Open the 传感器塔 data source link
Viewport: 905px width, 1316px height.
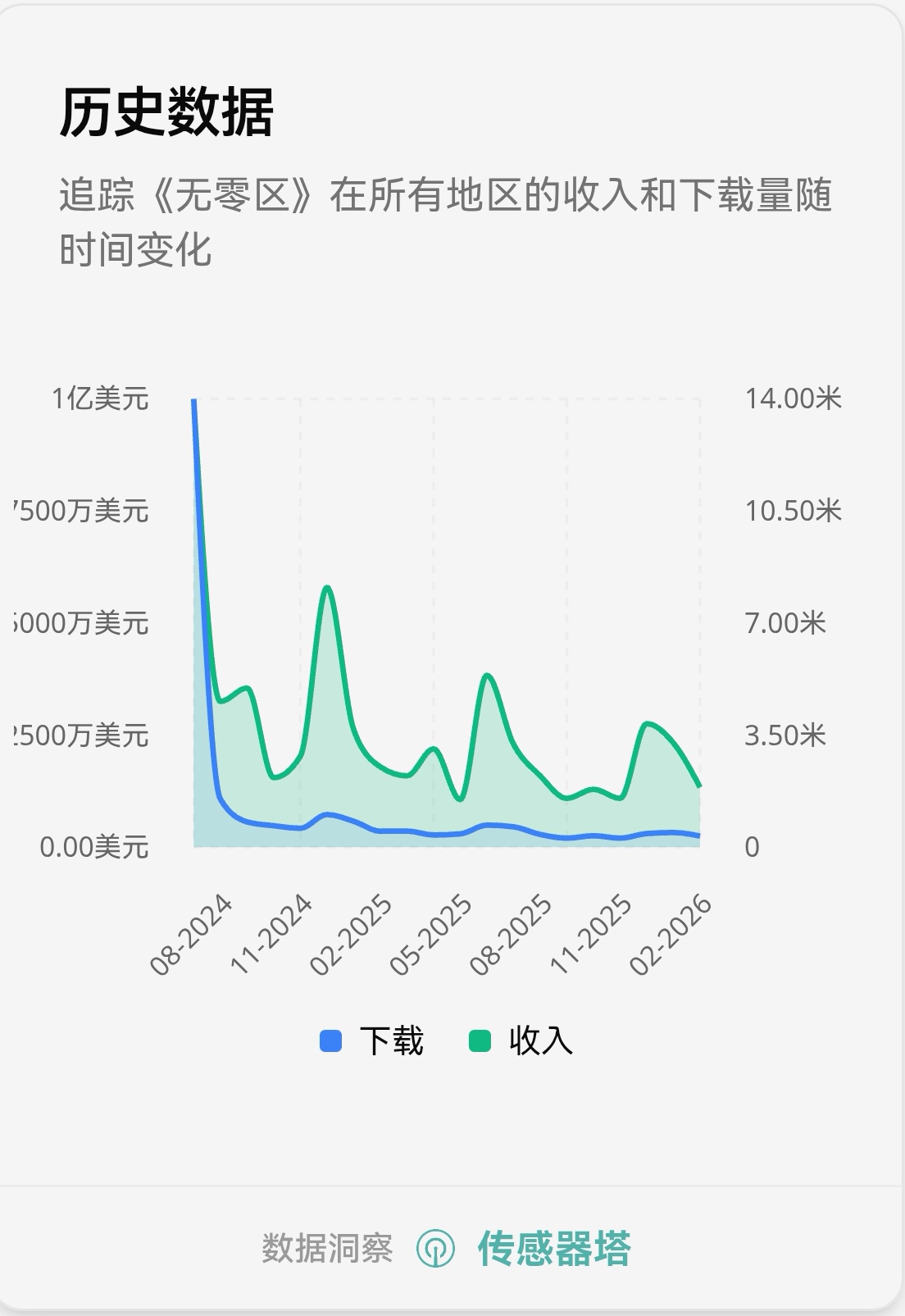(525, 1249)
